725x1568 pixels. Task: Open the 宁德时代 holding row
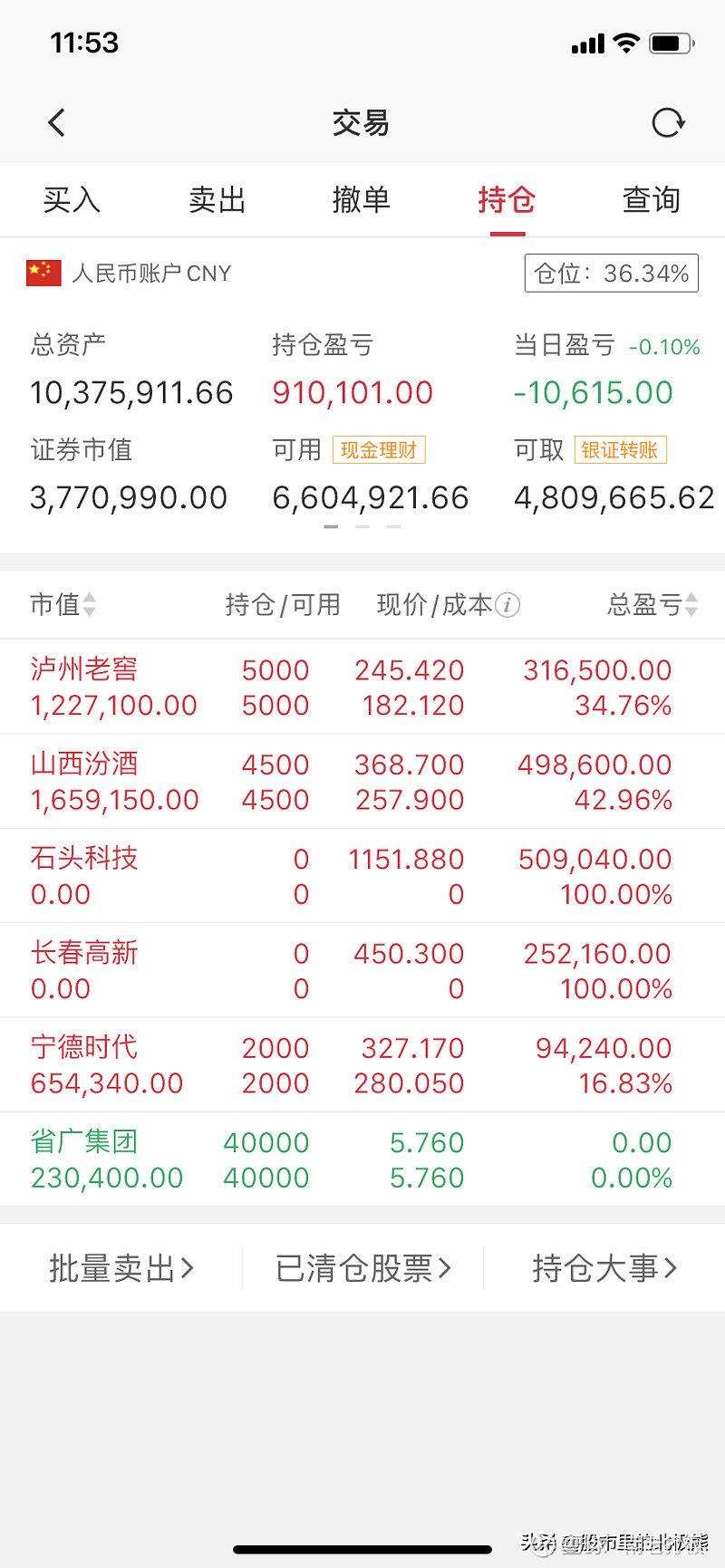point(362,1065)
